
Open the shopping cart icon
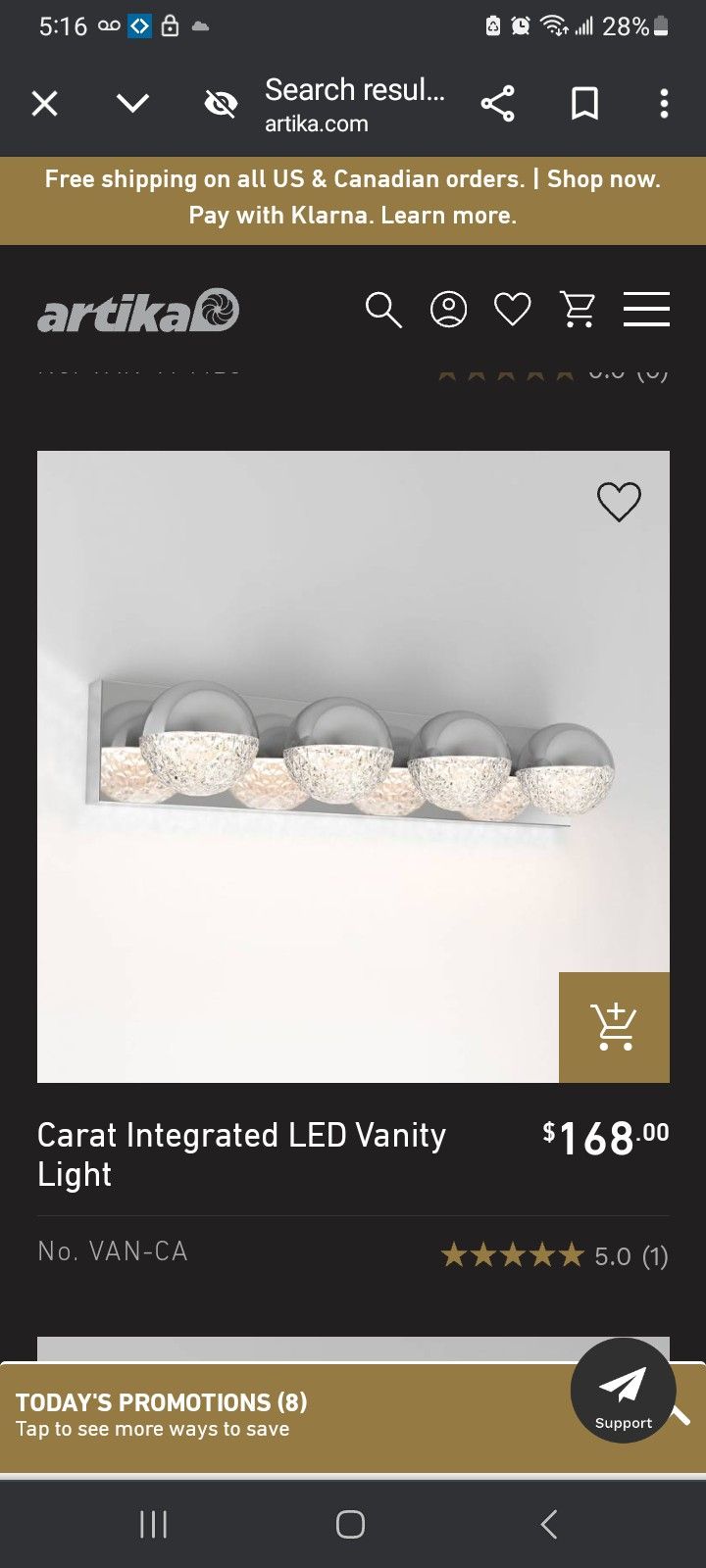pyautogui.click(x=579, y=310)
